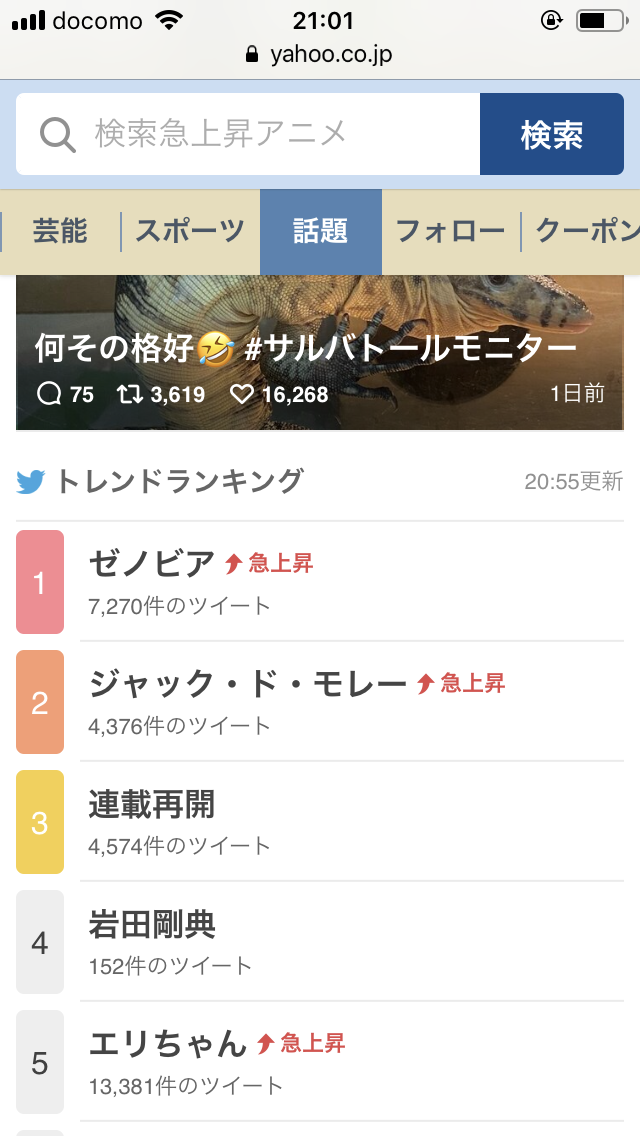Open the サルバトールモニター tweet card

tap(320, 355)
